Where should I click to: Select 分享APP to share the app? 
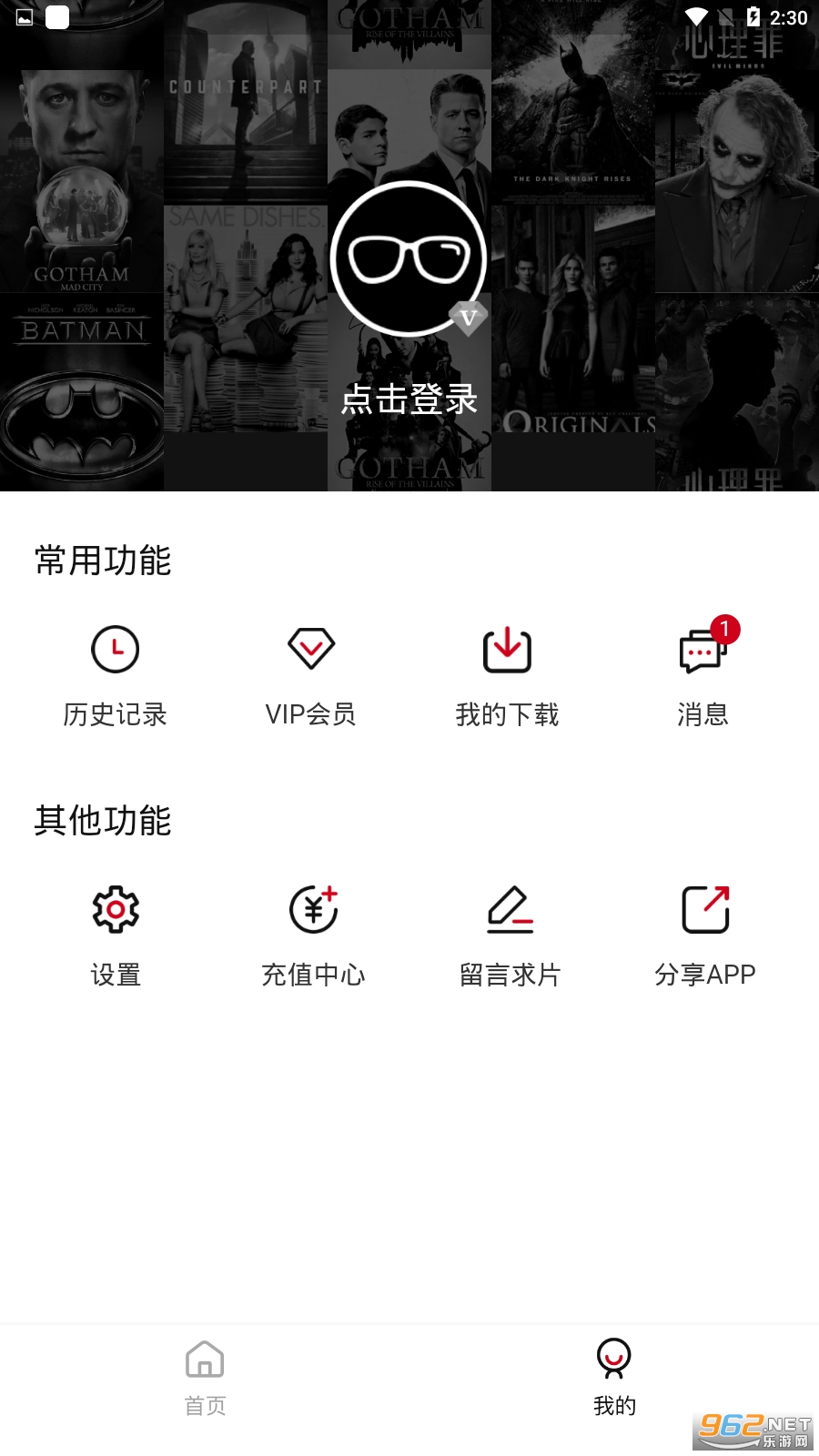tap(705, 935)
